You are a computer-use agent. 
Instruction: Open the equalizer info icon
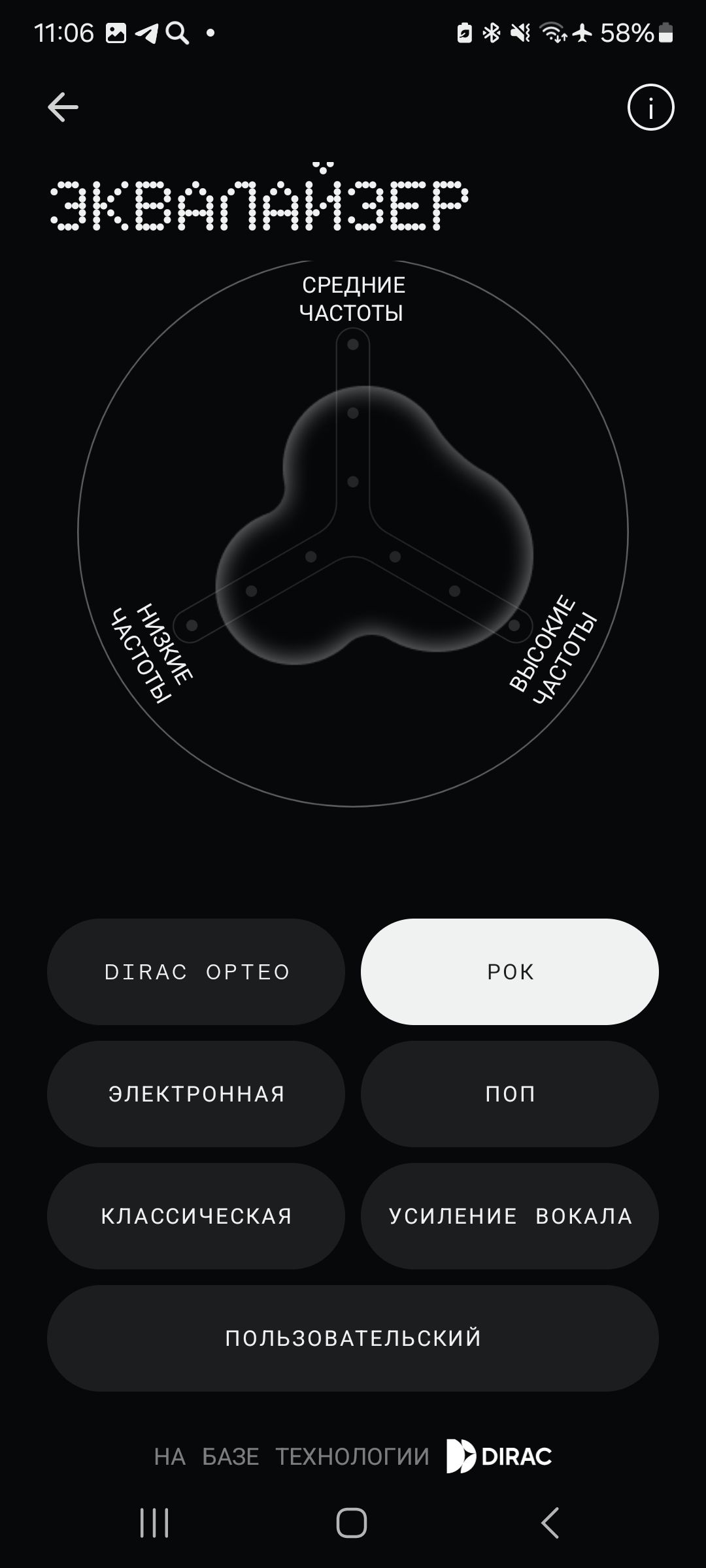coord(650,107)
